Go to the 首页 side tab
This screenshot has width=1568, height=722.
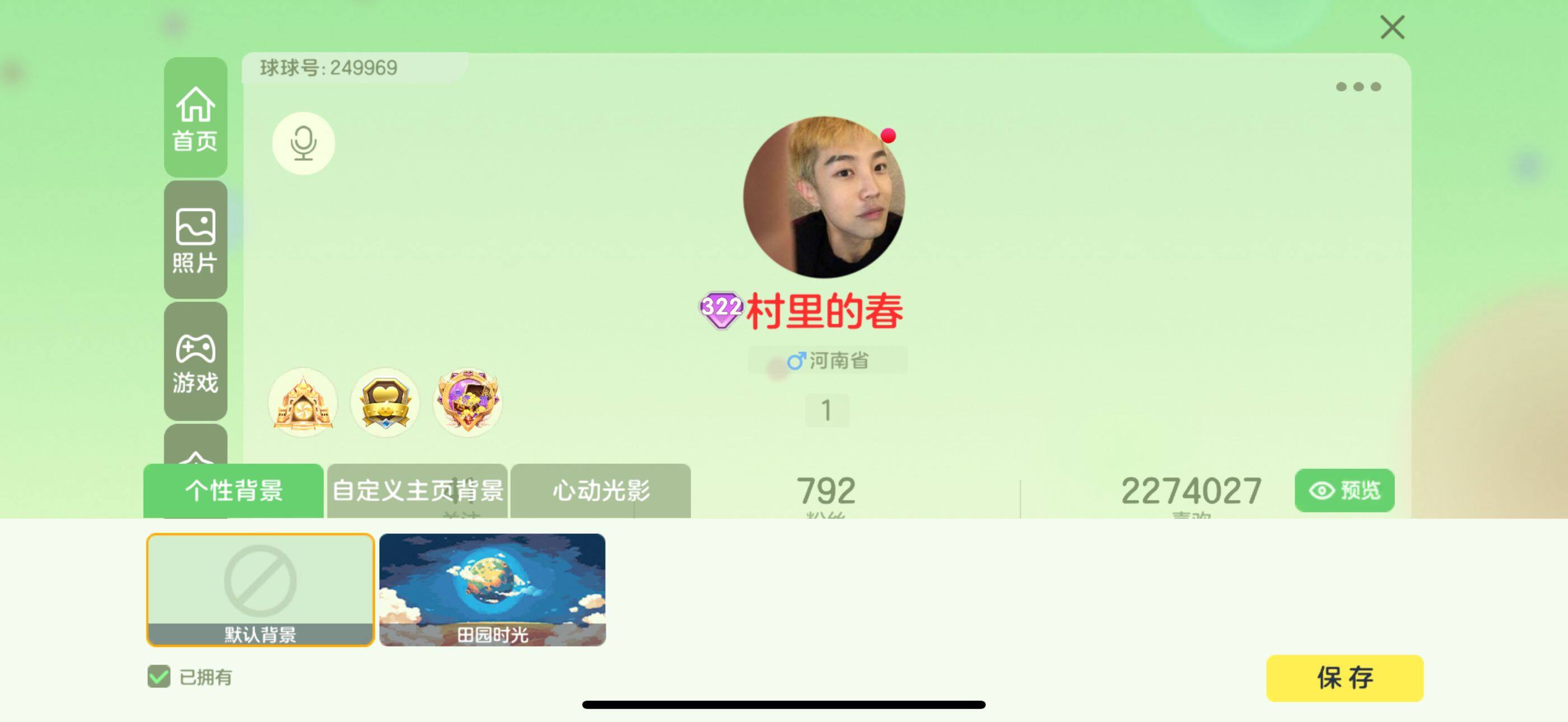point(195,118)
